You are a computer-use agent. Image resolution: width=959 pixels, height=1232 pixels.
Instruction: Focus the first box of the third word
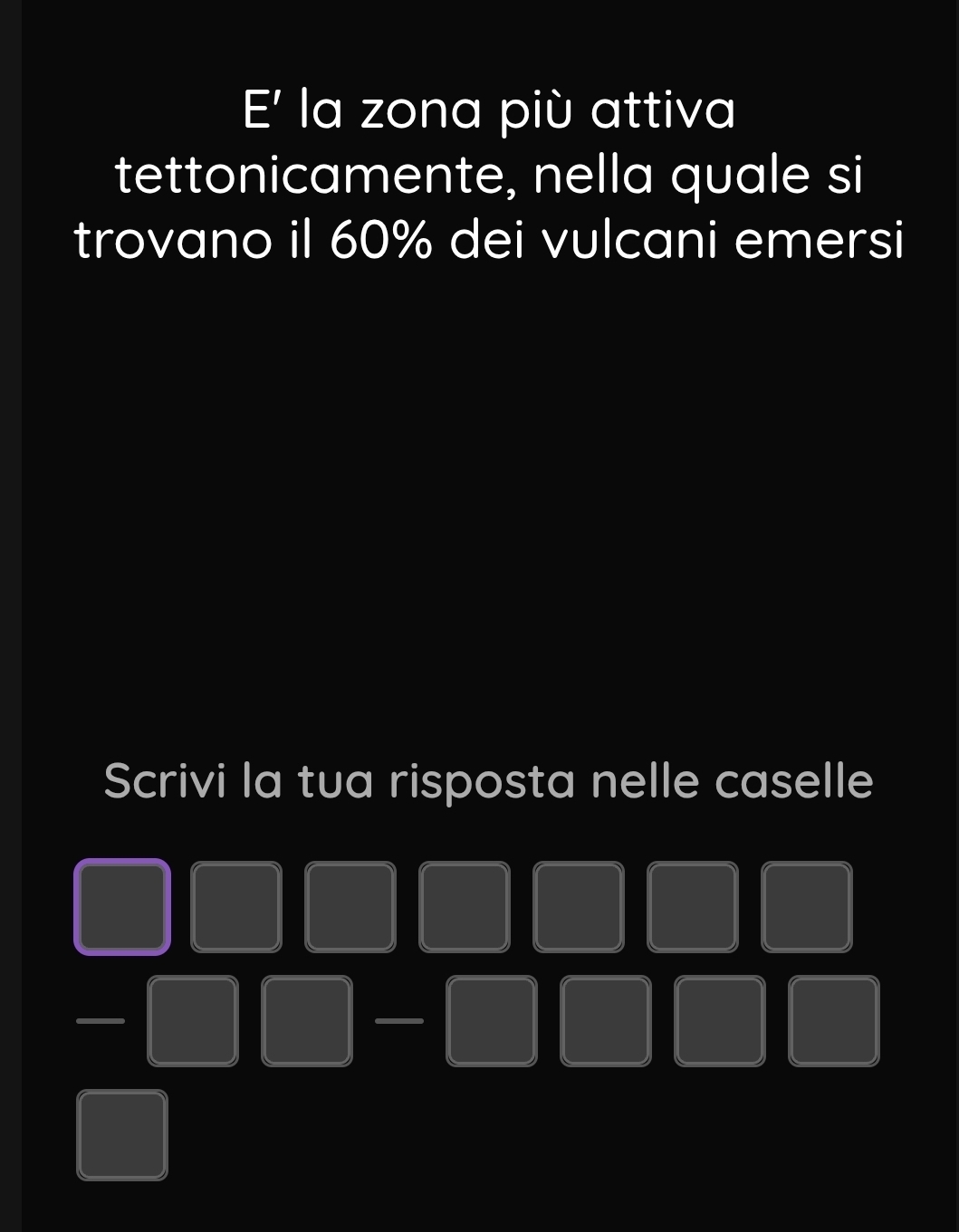click(x=492, y=1021)
